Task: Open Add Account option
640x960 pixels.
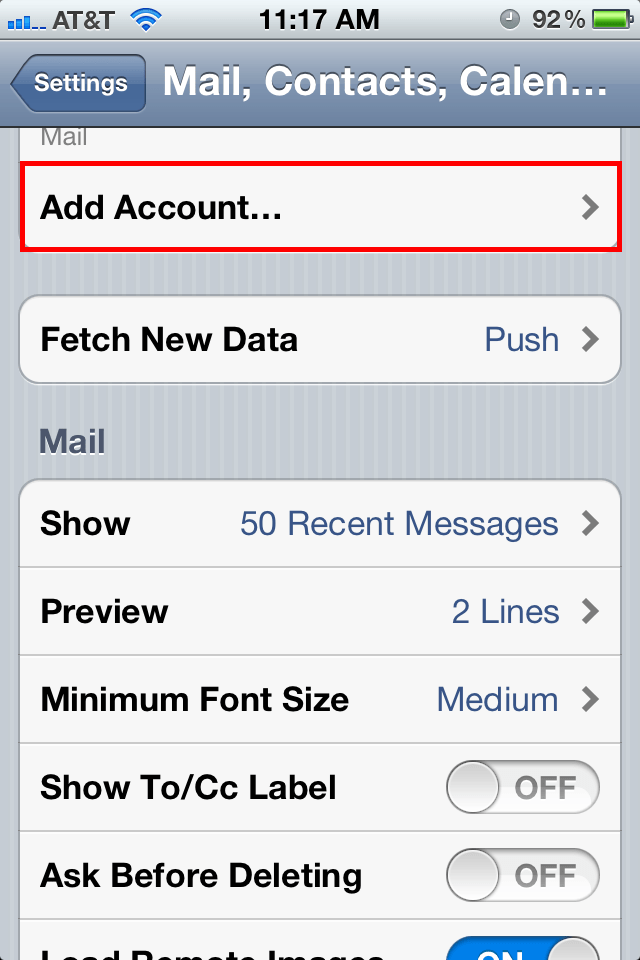Action: click(x=319, y=208)
